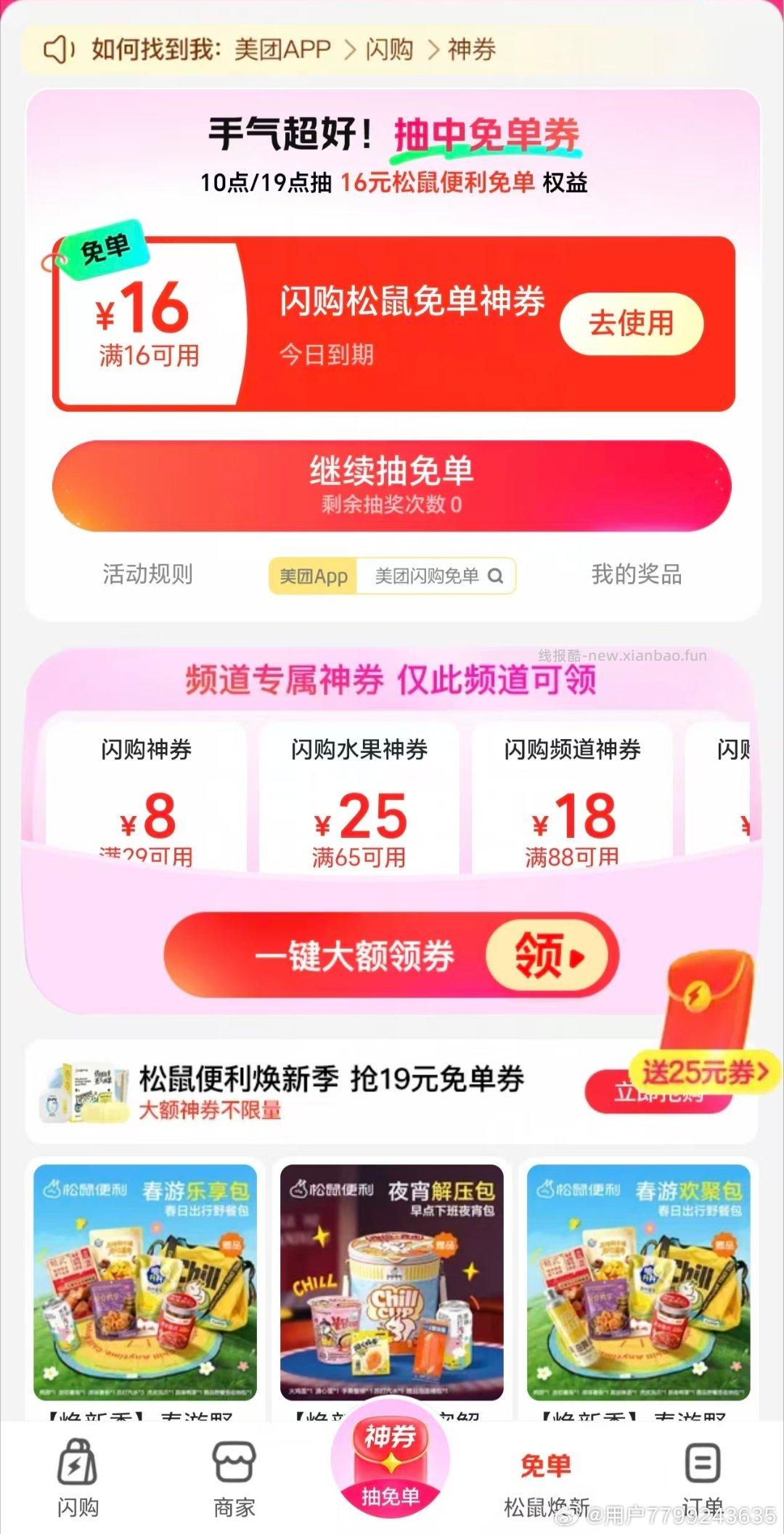Click the magnifier in 美团闪购免单 search field
The width and height of the screenshot is (784, 1534).
(x=497, y=576)
